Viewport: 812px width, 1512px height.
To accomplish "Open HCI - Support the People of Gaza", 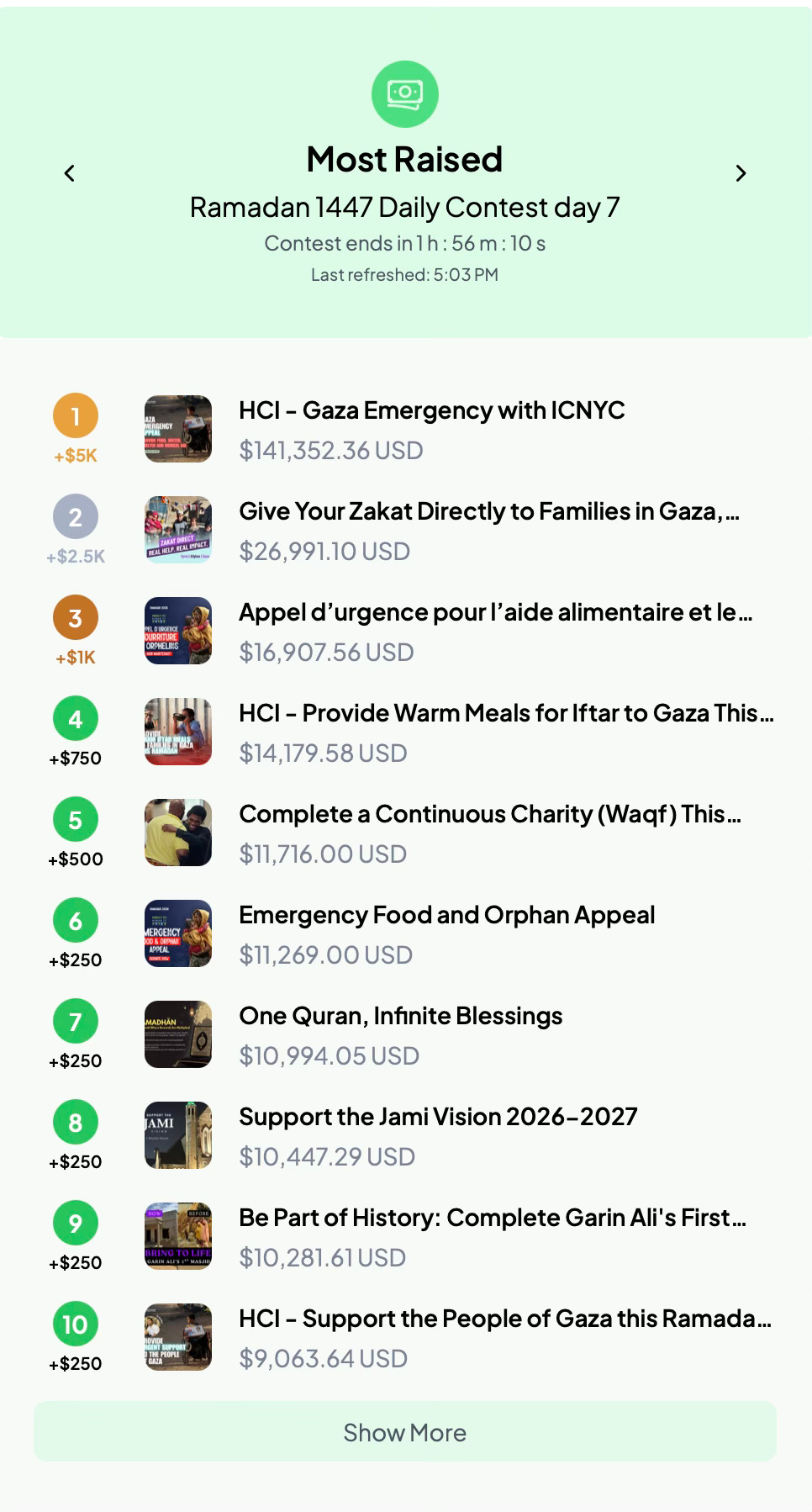I will click(505, 1319).
